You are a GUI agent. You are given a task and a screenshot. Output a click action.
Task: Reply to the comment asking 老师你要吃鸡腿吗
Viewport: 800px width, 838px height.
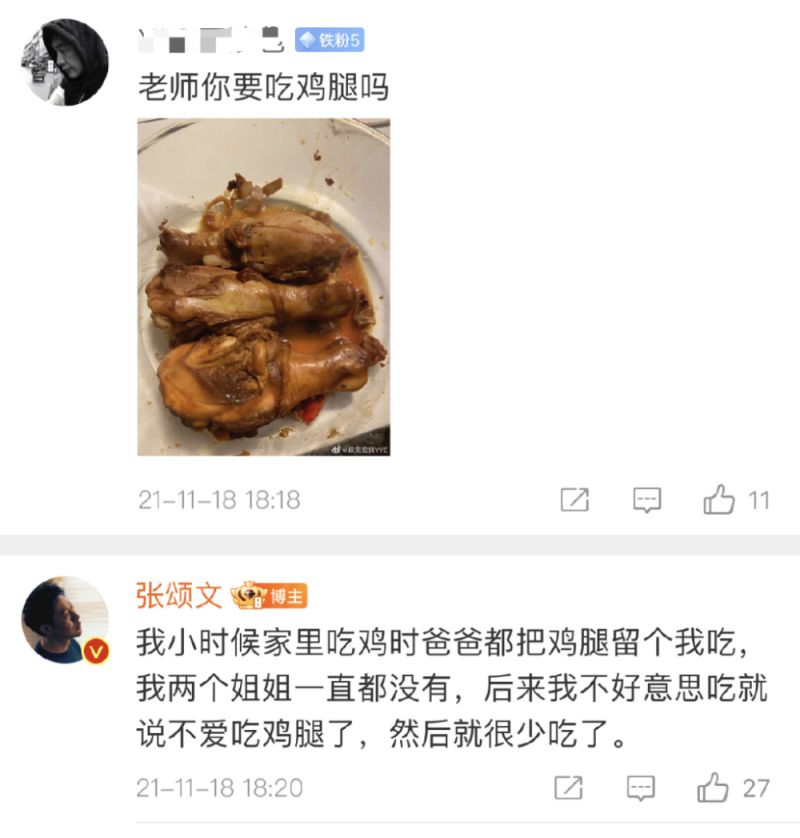[x=647, y=500]
